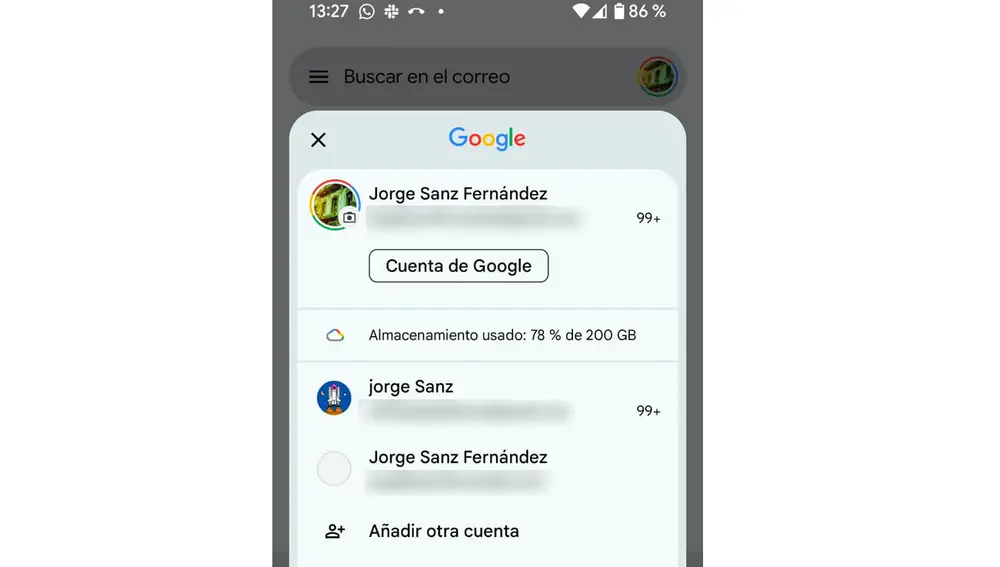The height and width of the screenshot is (567, 1000).
Task: Tap Añadir otra cuenta
Action: pyautogui.click(x=443, y=531)
